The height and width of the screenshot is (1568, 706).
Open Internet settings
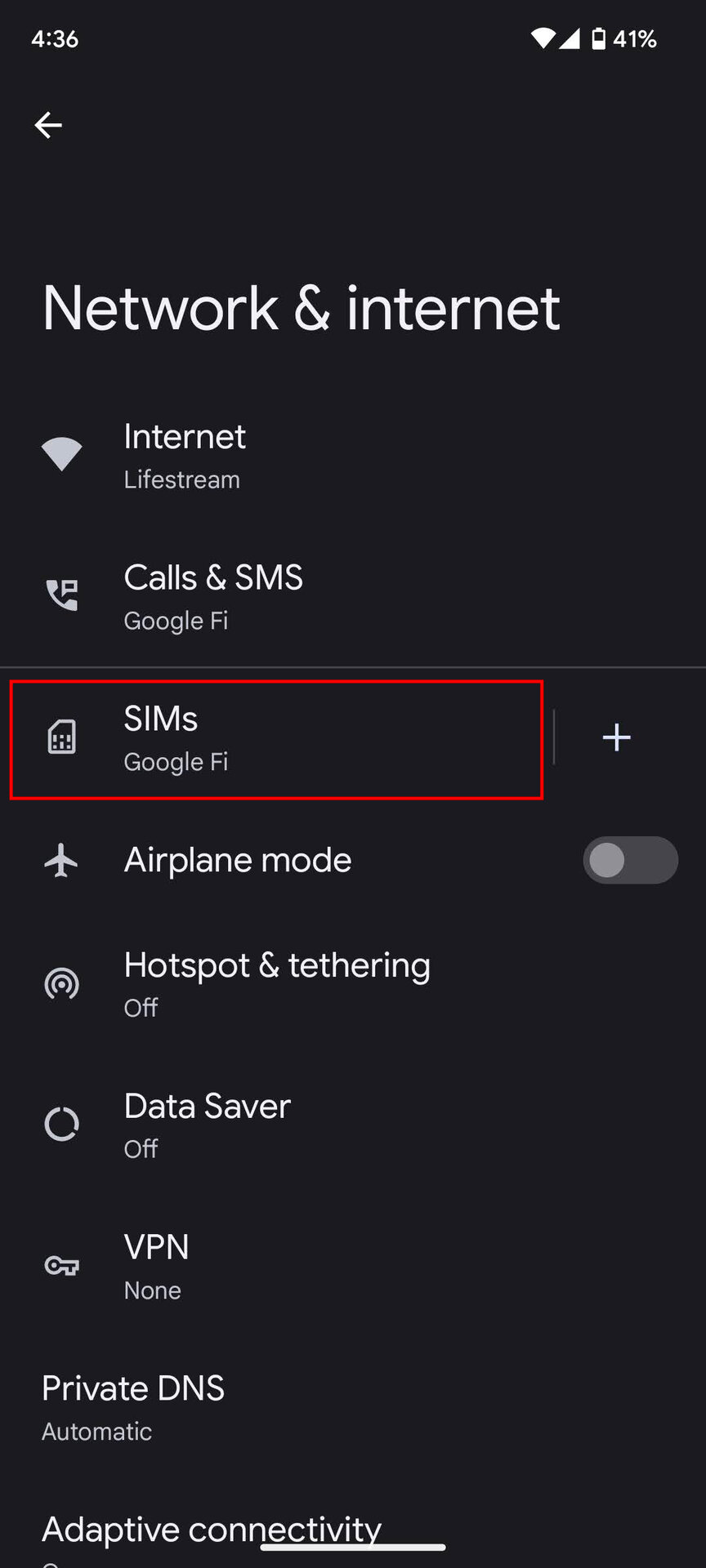185,456
